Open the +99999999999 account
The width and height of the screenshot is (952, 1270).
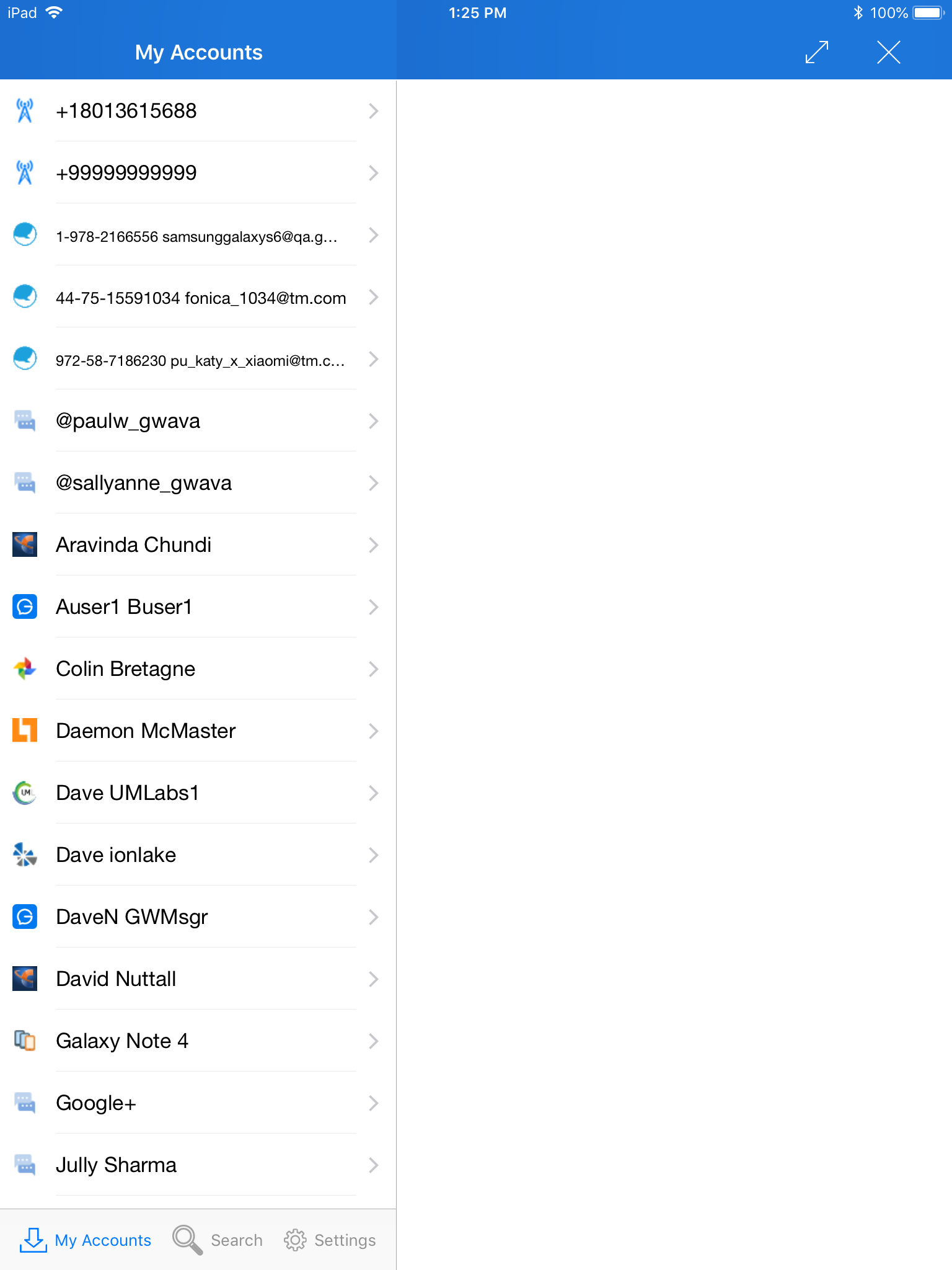[197, 173]
